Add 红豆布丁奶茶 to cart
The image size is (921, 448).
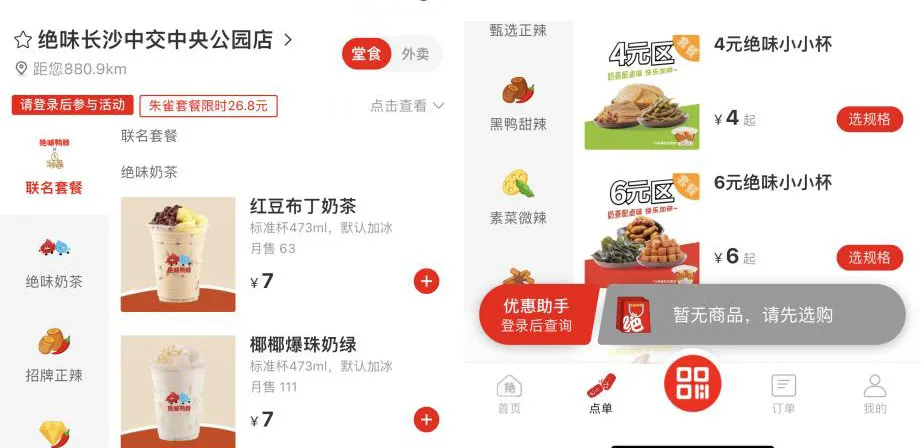click(426, 282)
